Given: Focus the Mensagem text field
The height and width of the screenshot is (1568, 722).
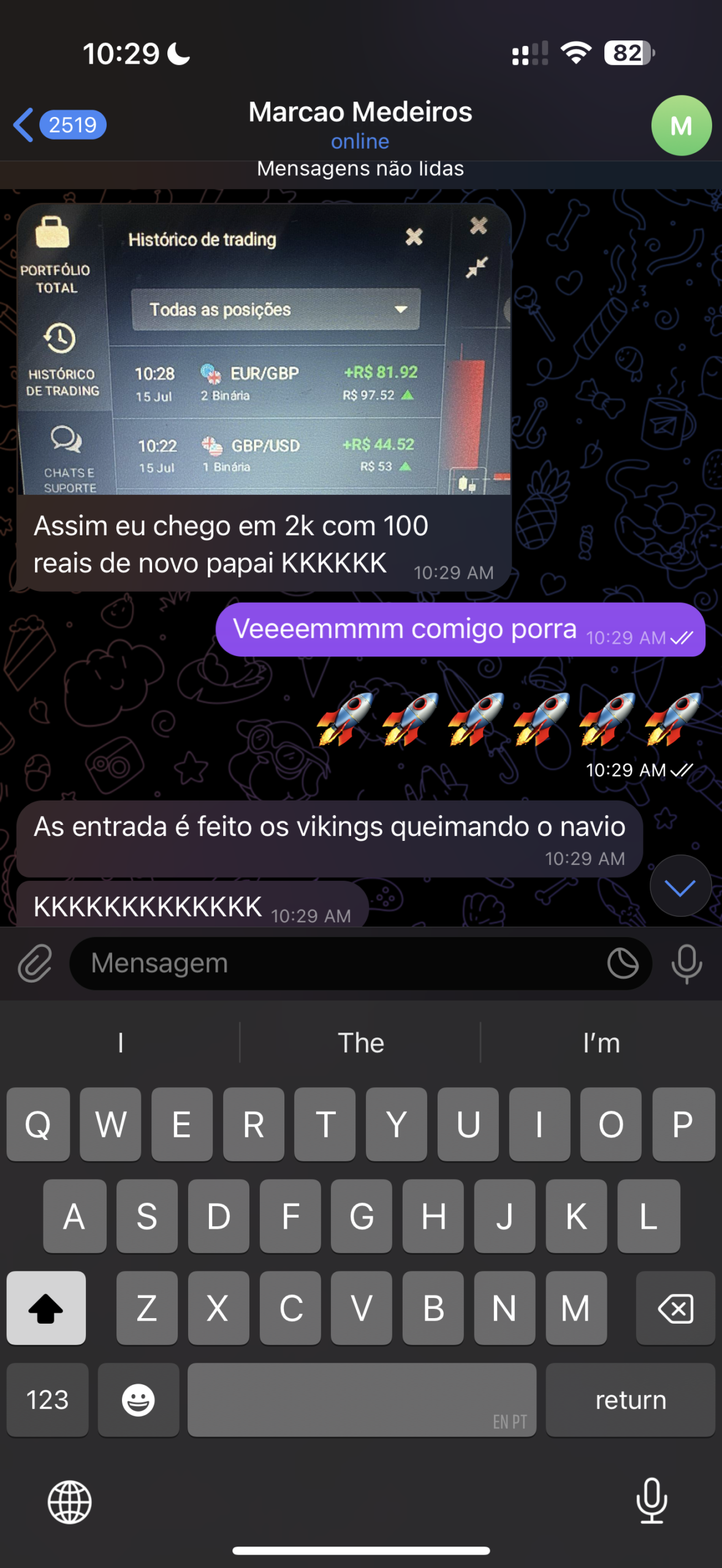Looking at the screenshot, I should 337,963.
